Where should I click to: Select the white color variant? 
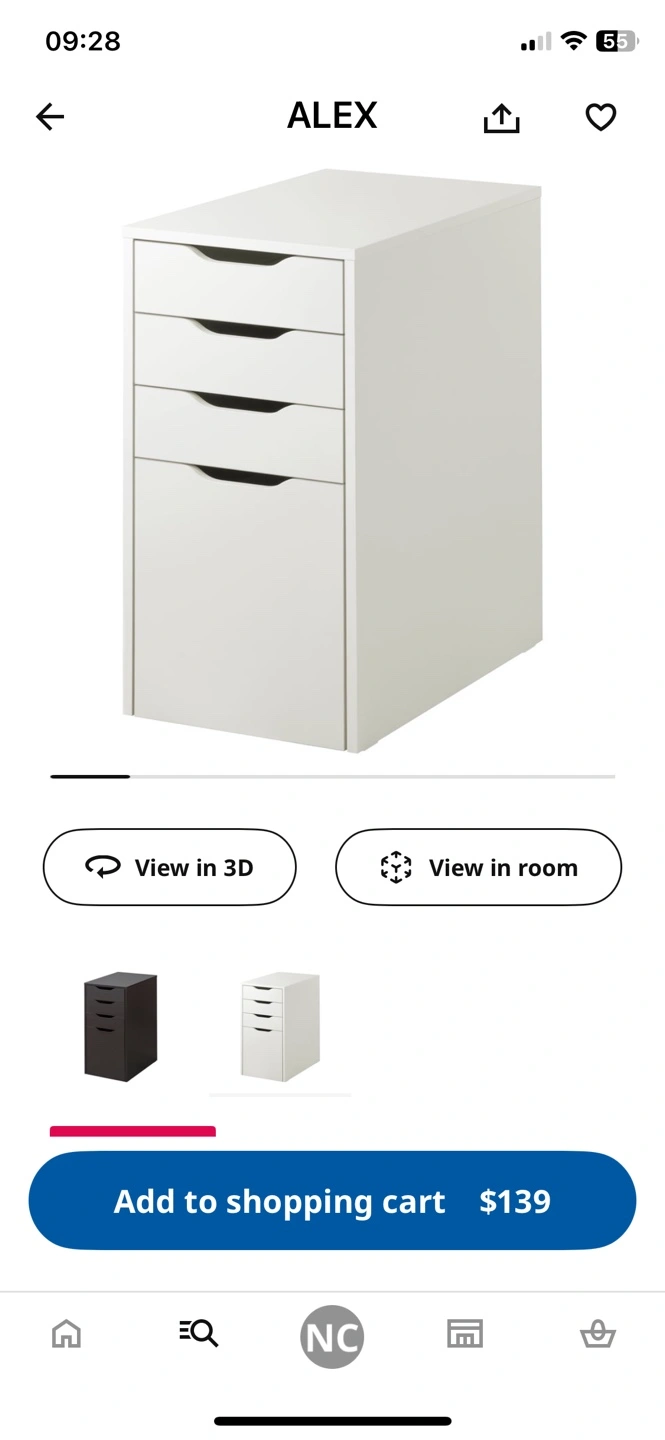point(280,1026)
